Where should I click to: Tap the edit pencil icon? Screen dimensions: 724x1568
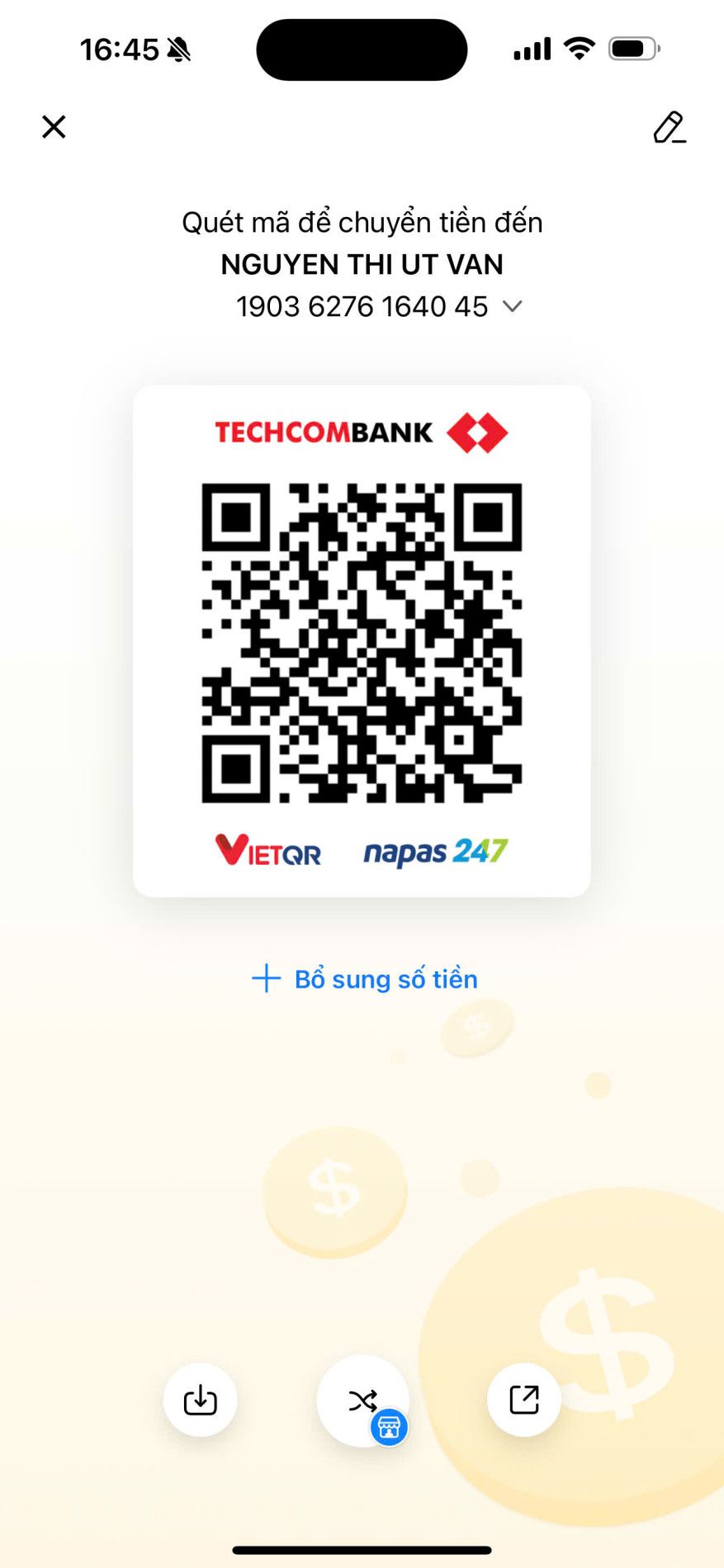[x=669, y=128]
